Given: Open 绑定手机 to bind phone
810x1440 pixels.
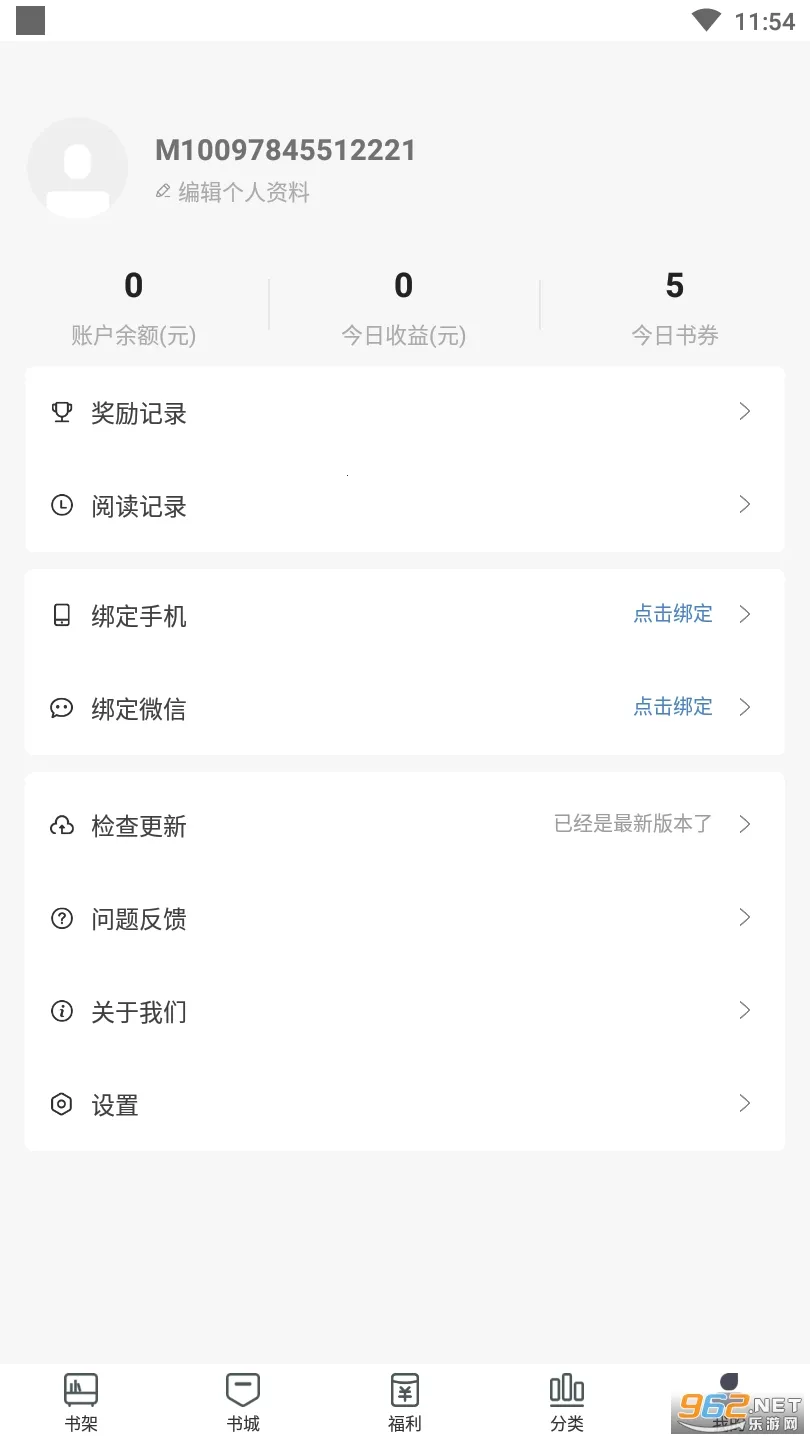Looking at the screenshot, I should pos(404,615).
